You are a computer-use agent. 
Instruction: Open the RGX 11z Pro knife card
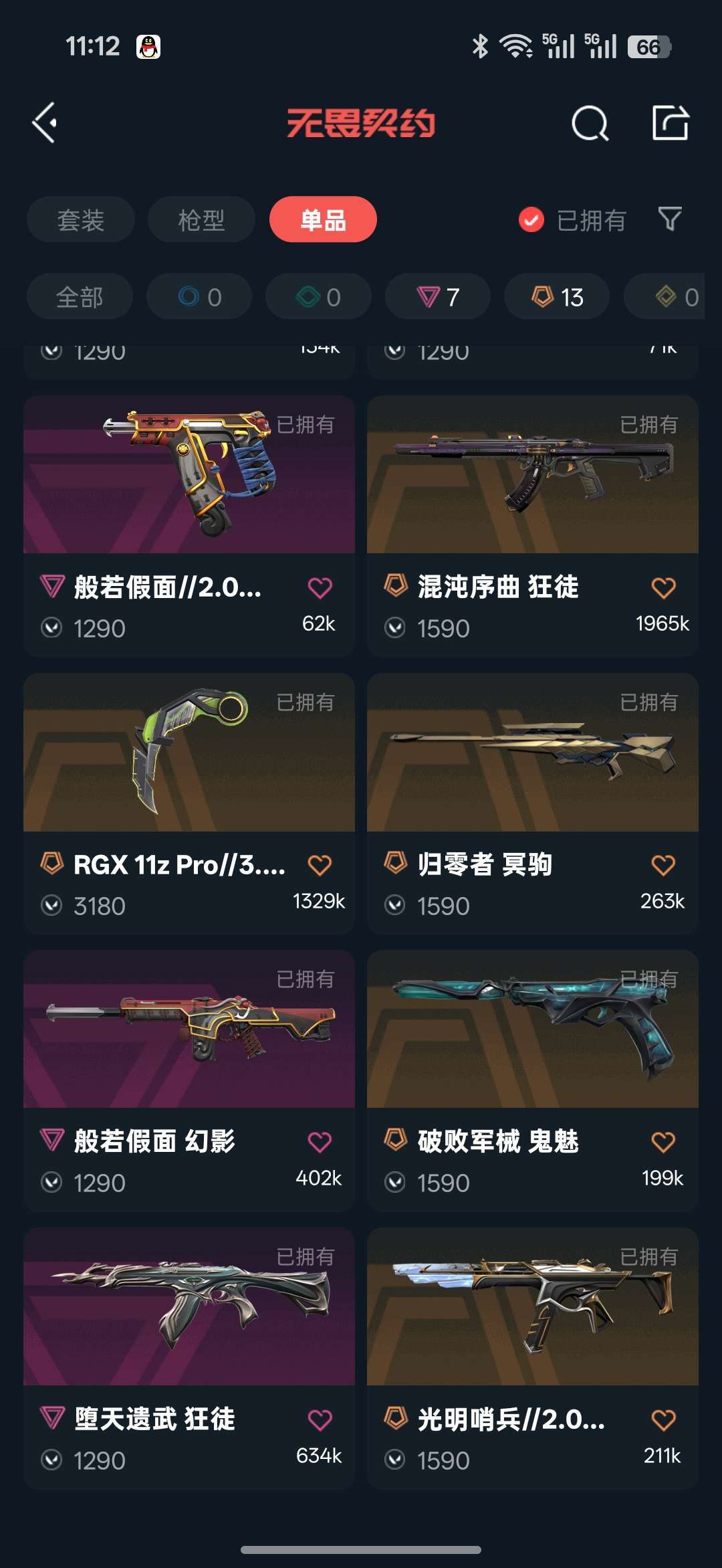point(189,803)
